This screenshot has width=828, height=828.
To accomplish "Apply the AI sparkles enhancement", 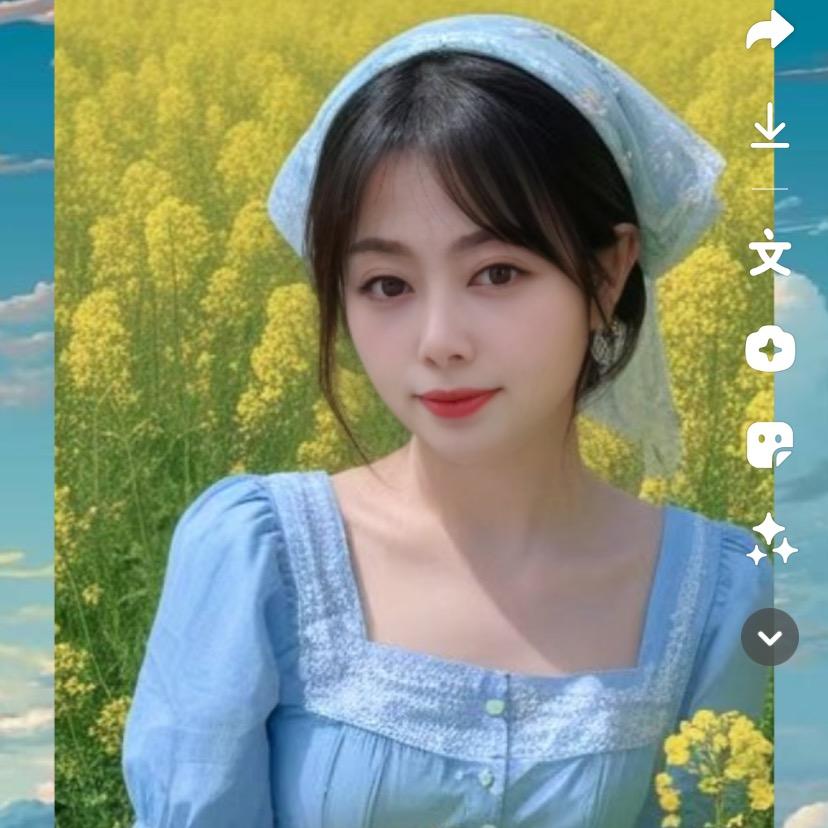I will coord(771,540).
